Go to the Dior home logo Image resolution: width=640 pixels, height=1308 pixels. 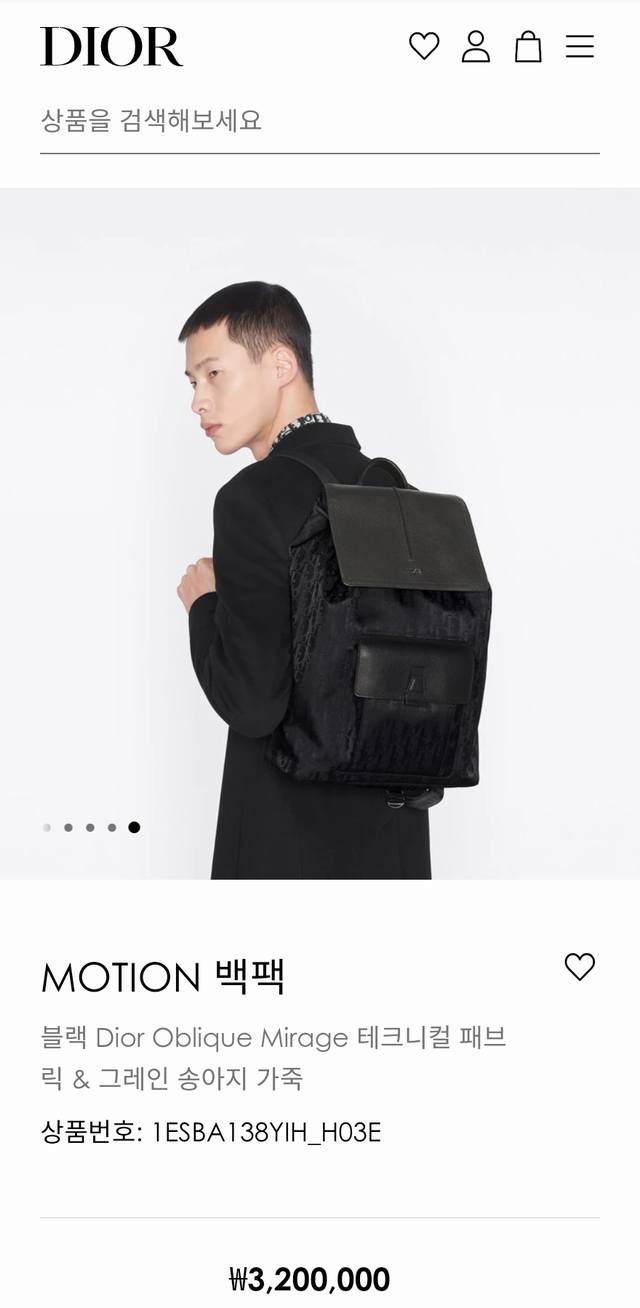pos(112,46)
